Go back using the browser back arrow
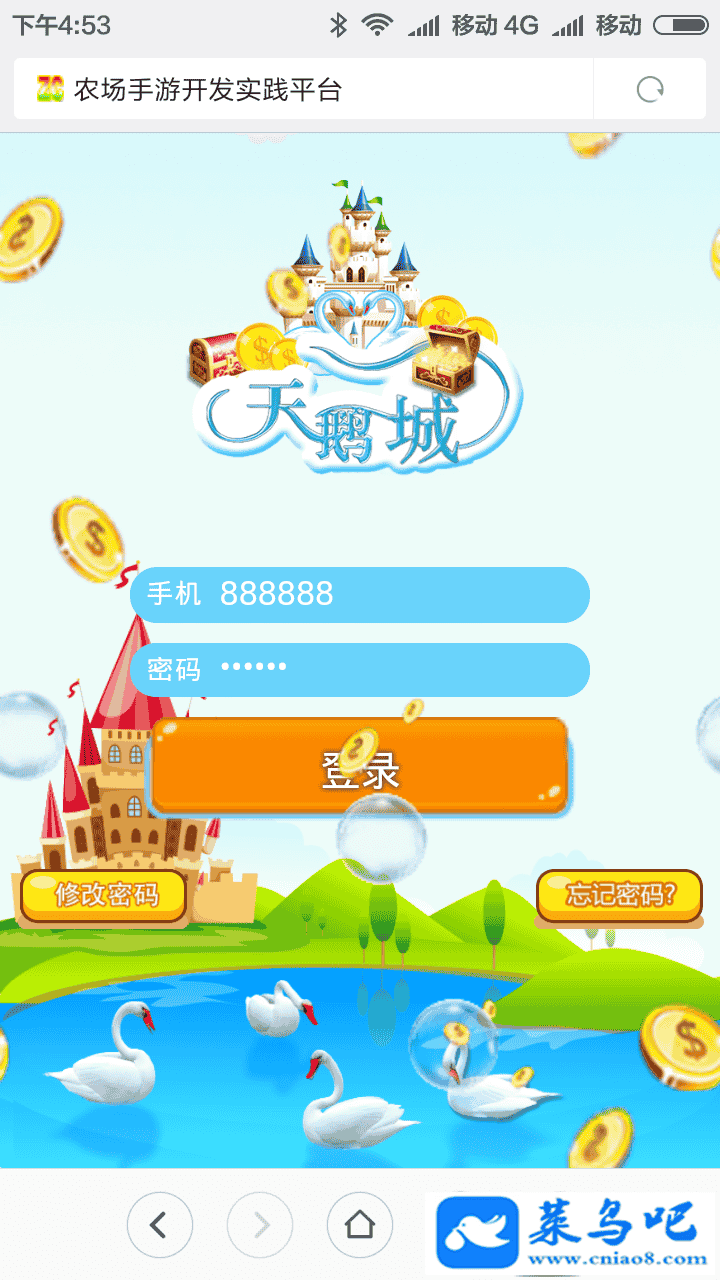Viewport: 720px width, 1280px height. [159, 1224]
